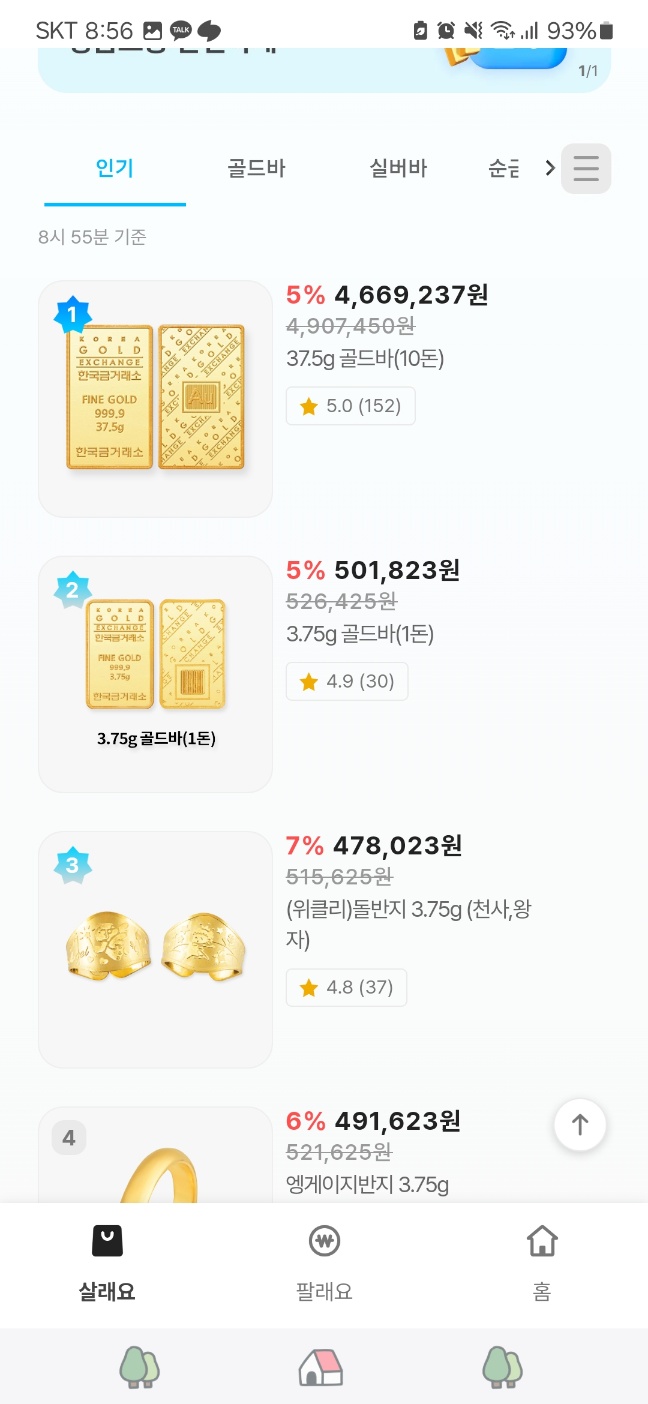Jump to top with the arrow button
The height and width of the screenshot is (1404, 648).
point(580,1125)
